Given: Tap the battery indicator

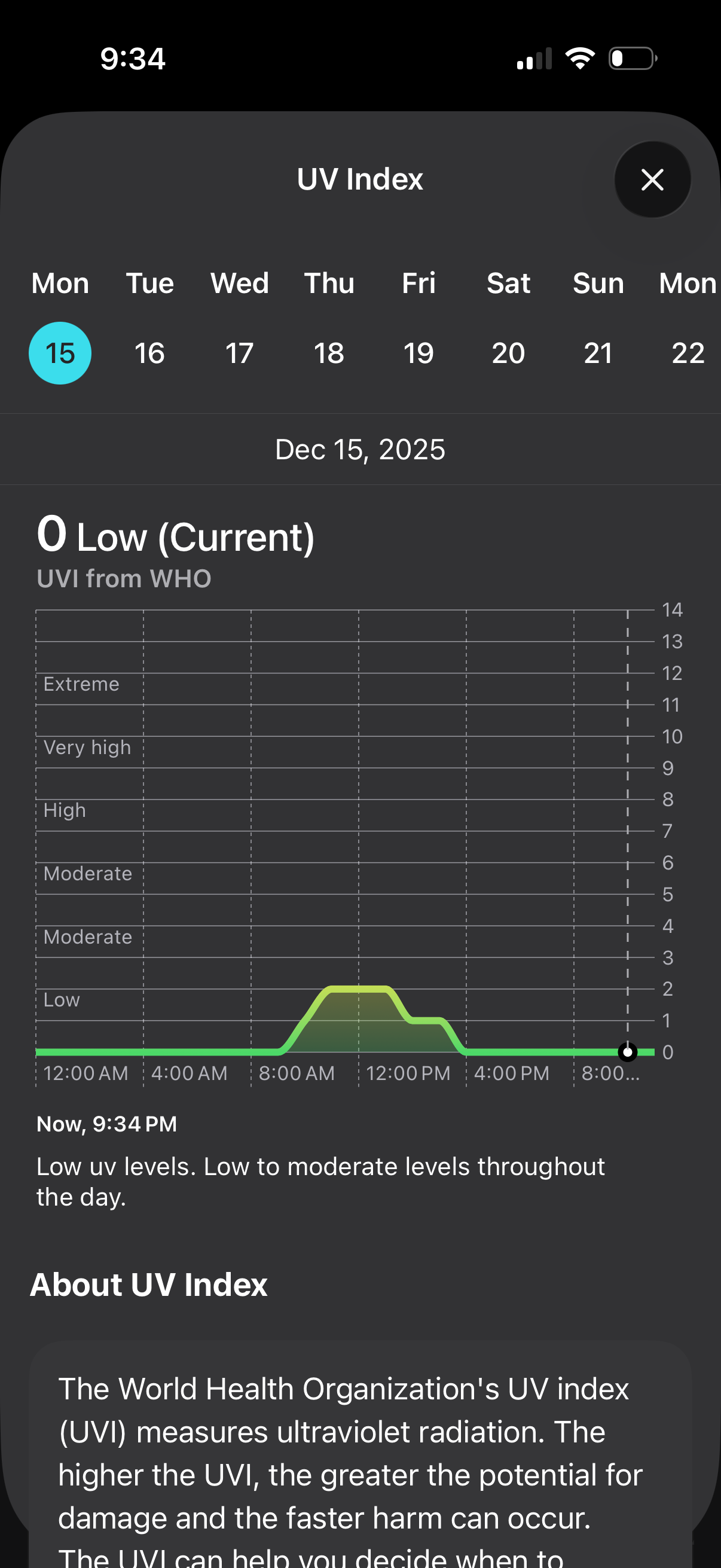Looking at the screenshot, I should tap(630, 58).
